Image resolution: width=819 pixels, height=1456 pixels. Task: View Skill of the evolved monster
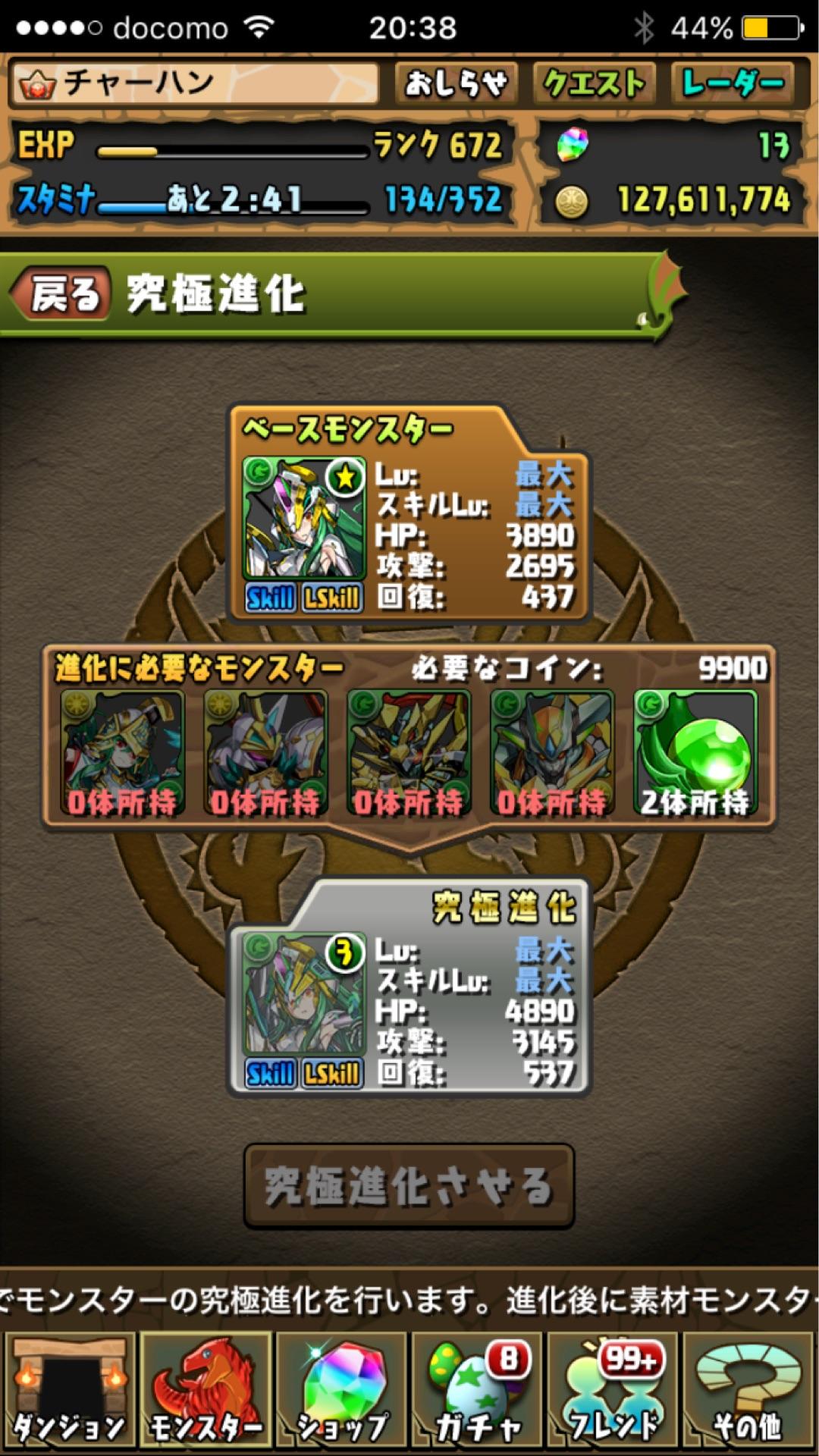pos(271,1074)
